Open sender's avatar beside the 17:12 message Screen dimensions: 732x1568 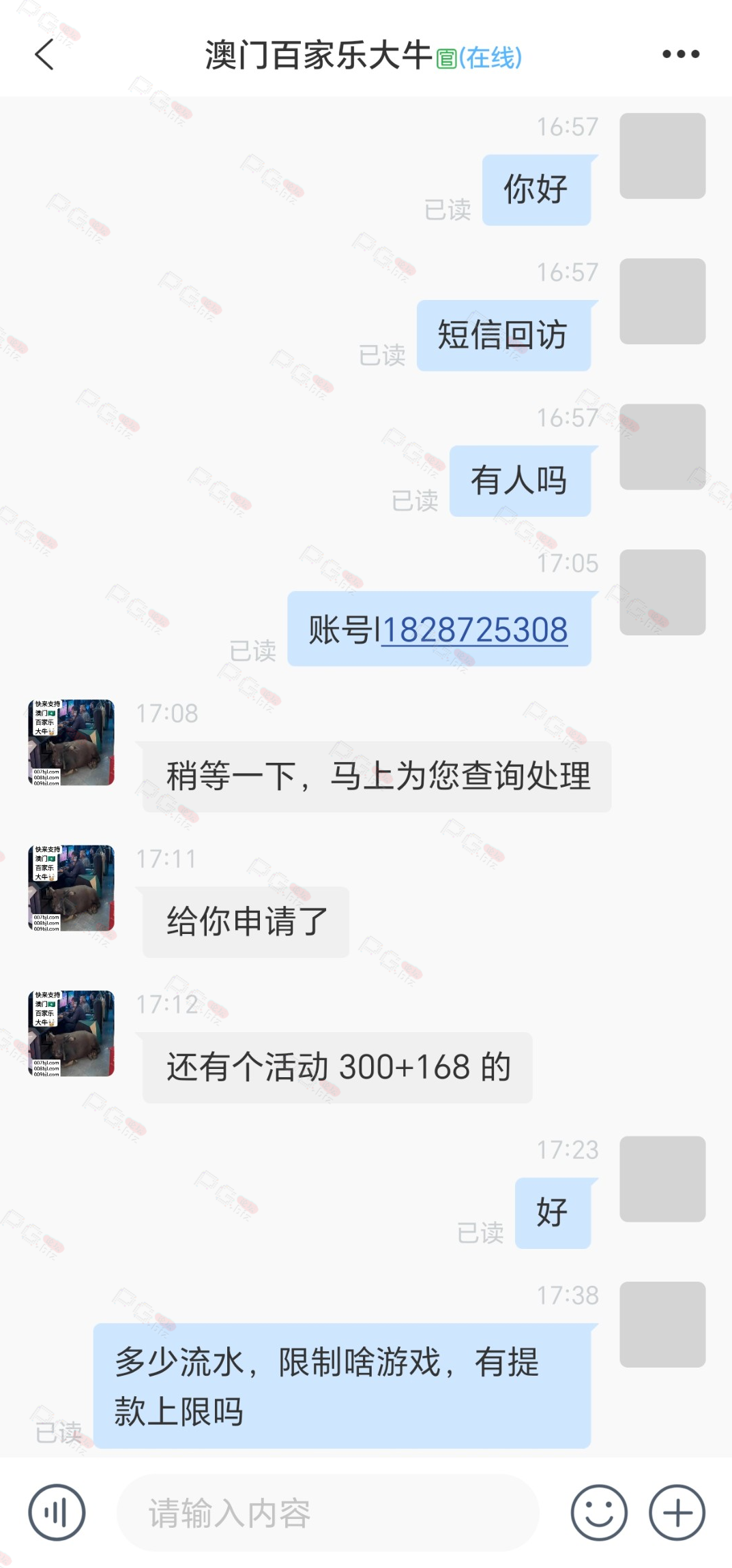click(x=71, y=1034)
